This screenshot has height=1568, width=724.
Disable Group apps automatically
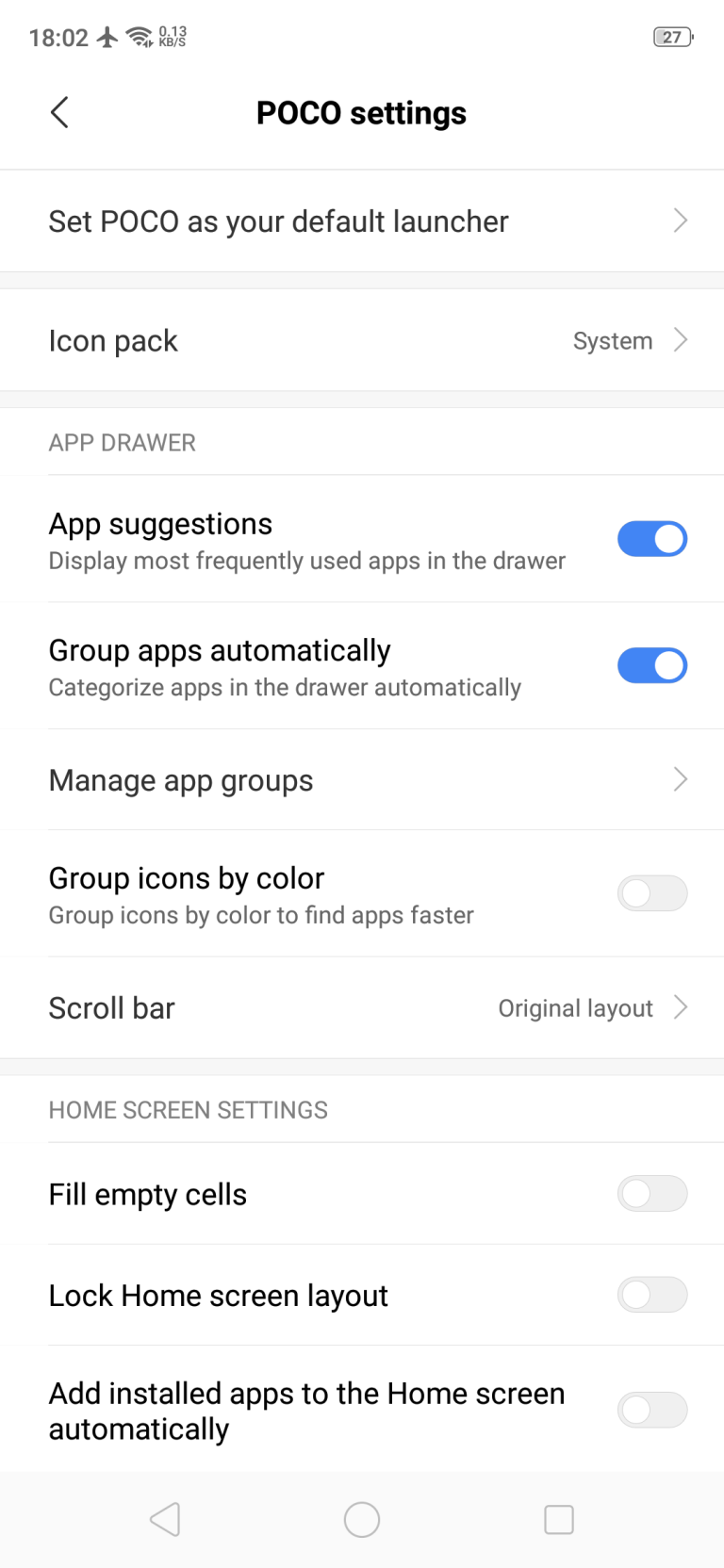click(651, 666)
